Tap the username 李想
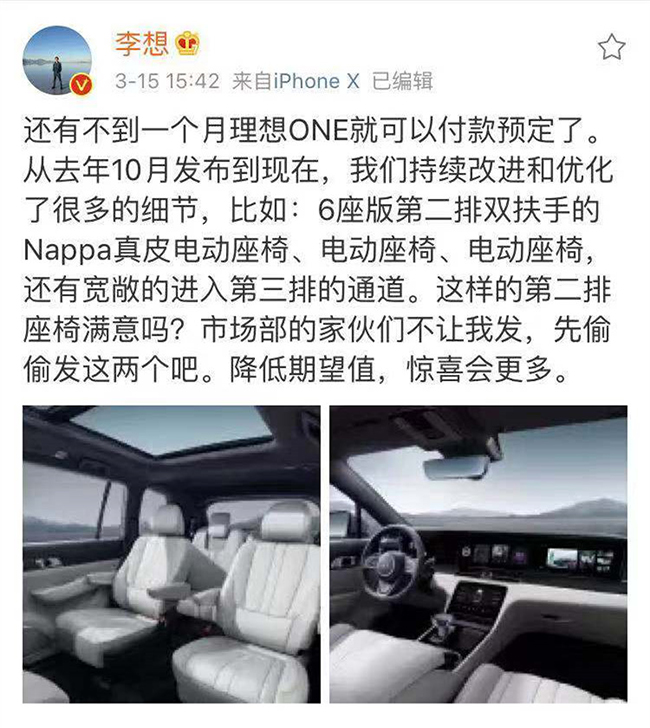Viewport: 650px width, 728px height. tap(141, 44)
